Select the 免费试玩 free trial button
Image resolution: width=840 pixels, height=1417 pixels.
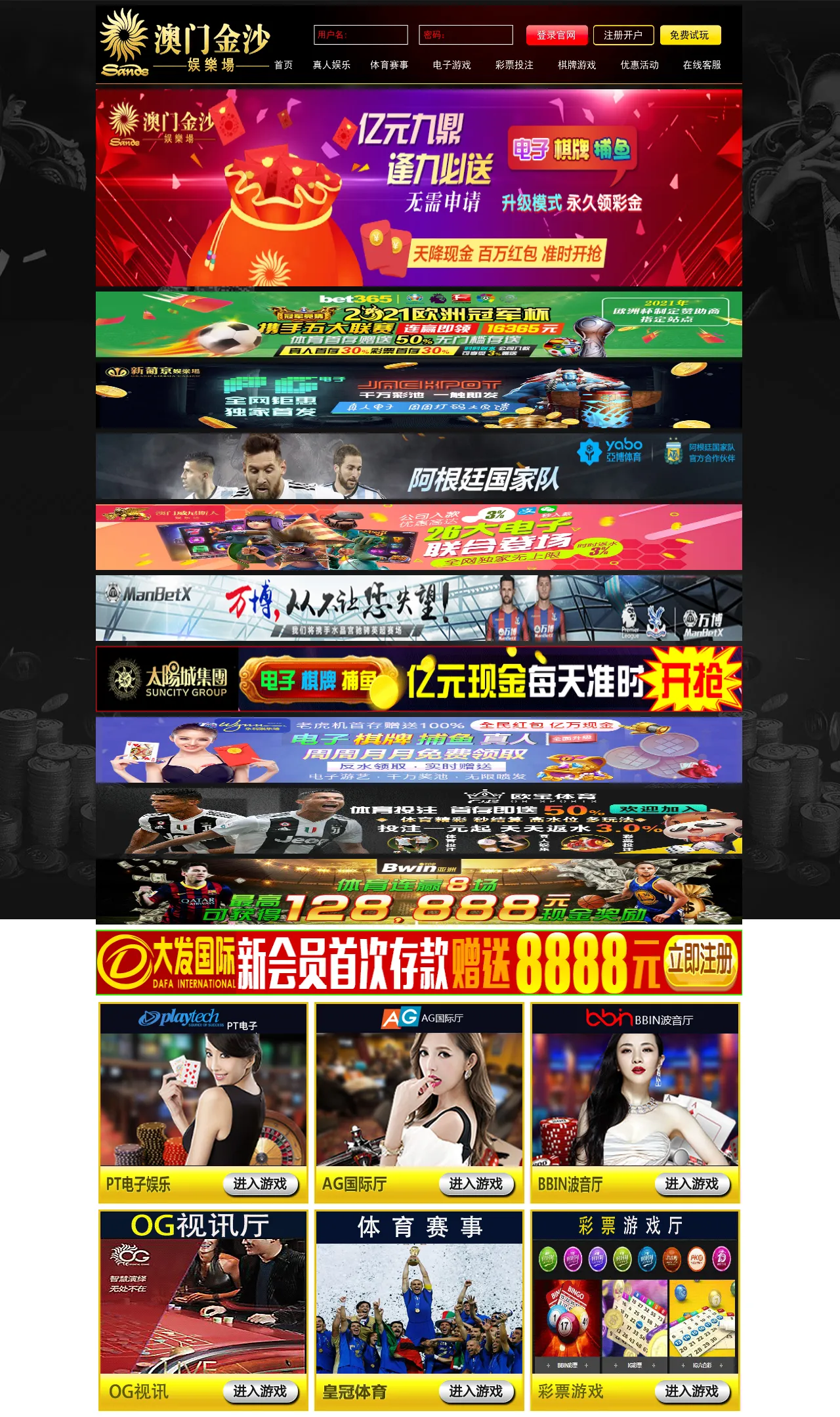(689, 35)
